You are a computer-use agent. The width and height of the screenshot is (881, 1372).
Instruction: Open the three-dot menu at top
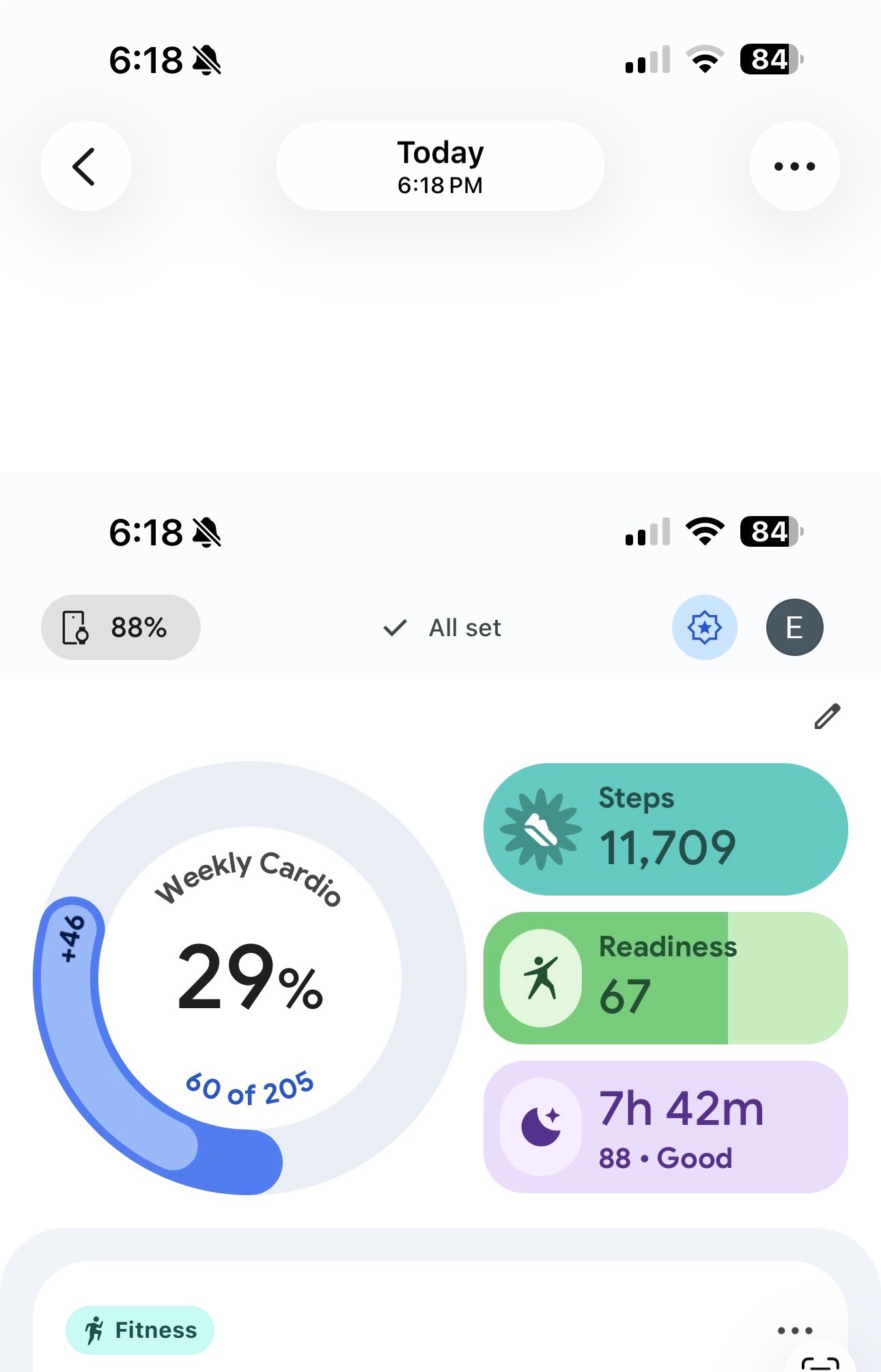(794, 166)
